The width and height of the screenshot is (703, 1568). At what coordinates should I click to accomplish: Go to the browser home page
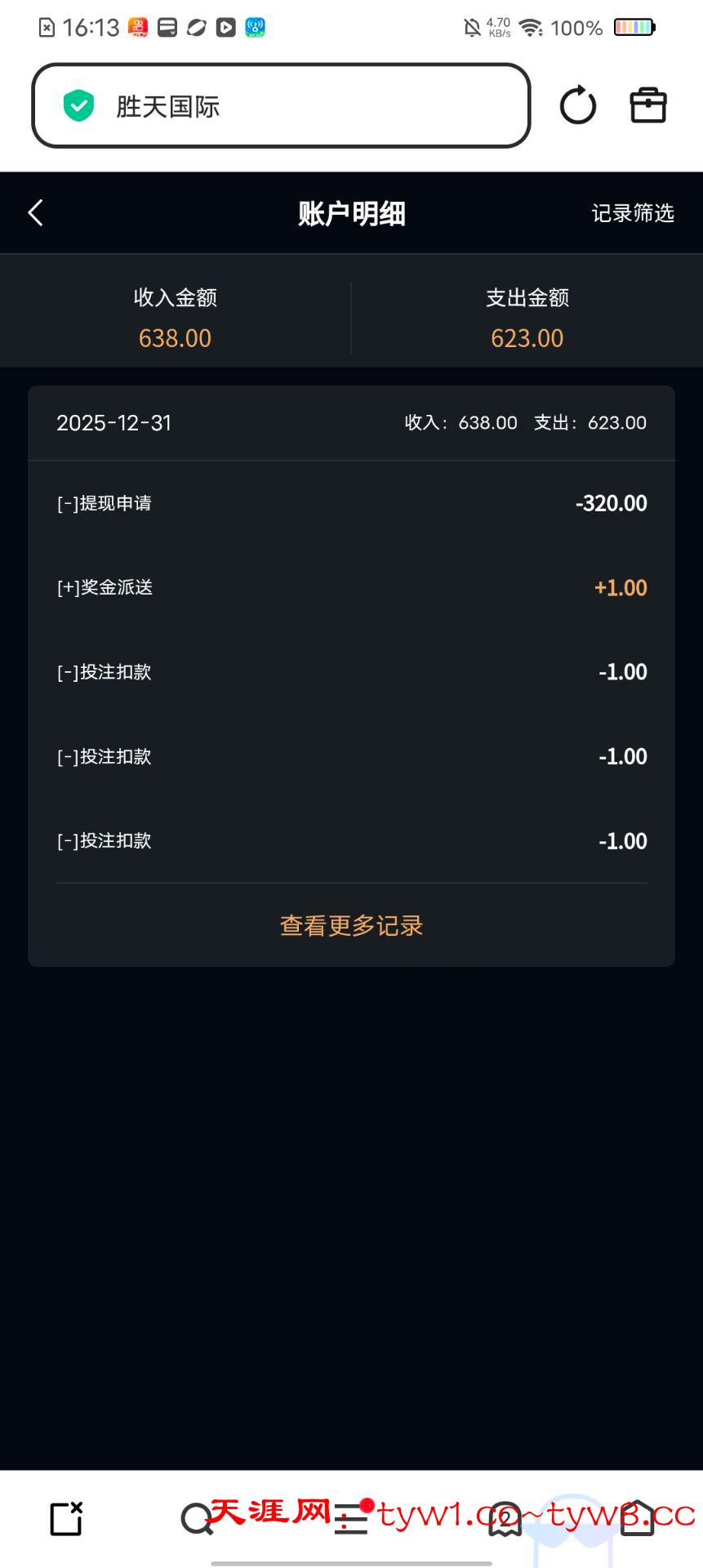pos(638,1519)
